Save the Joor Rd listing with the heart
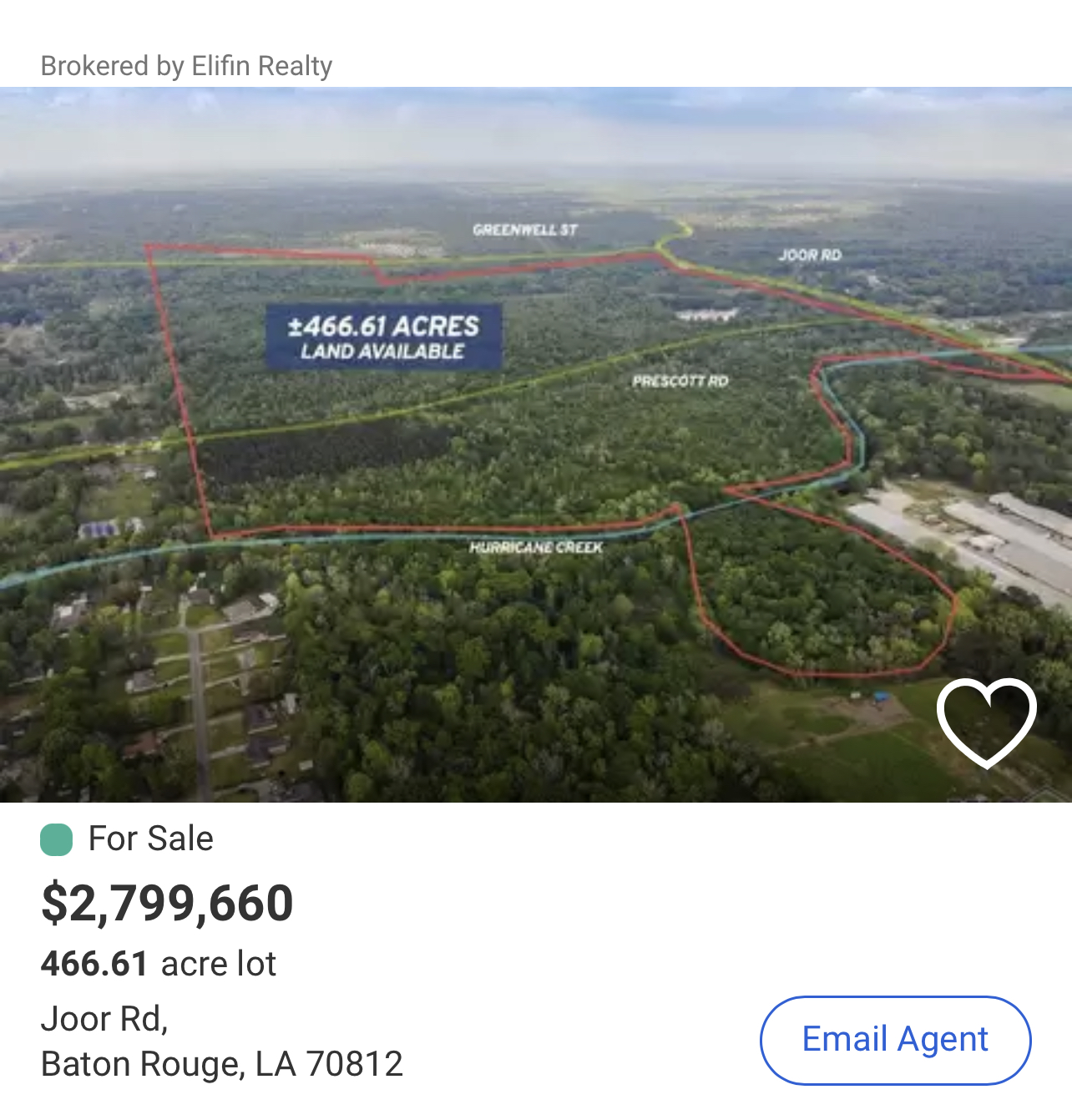 coord(986,722)
